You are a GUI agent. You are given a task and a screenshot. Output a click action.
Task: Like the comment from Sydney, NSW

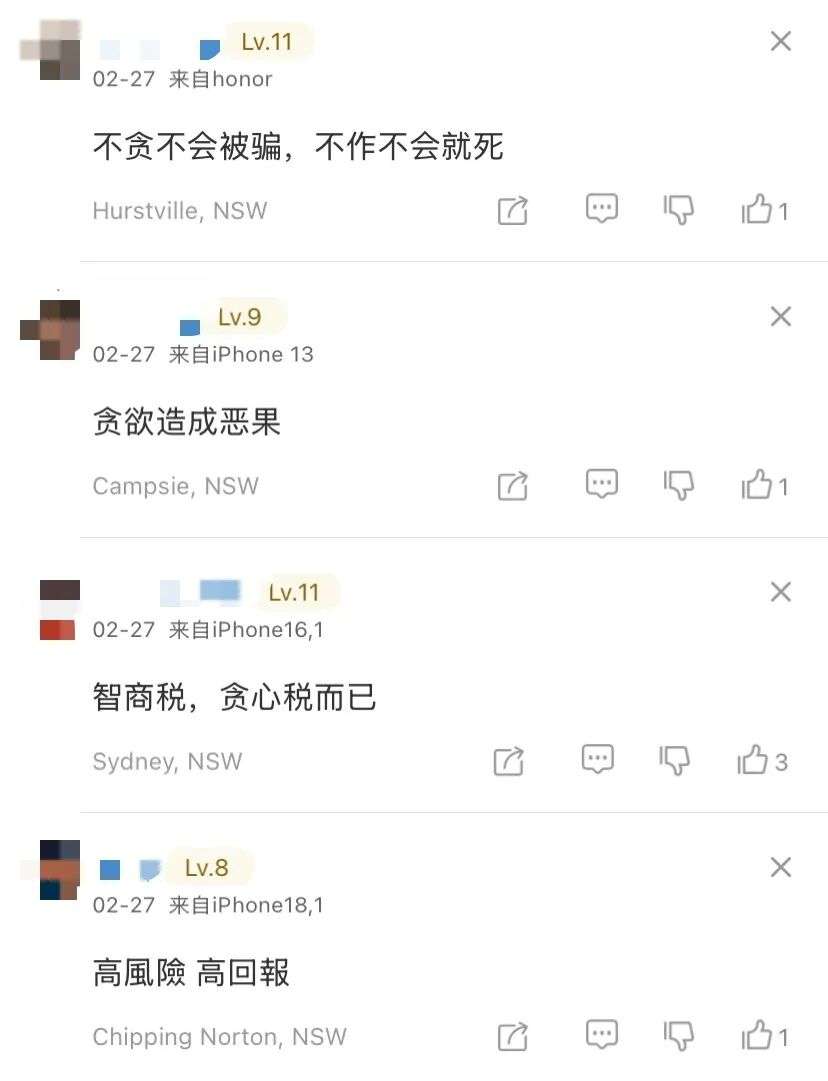pyautogui.click(x=753, y=760)
